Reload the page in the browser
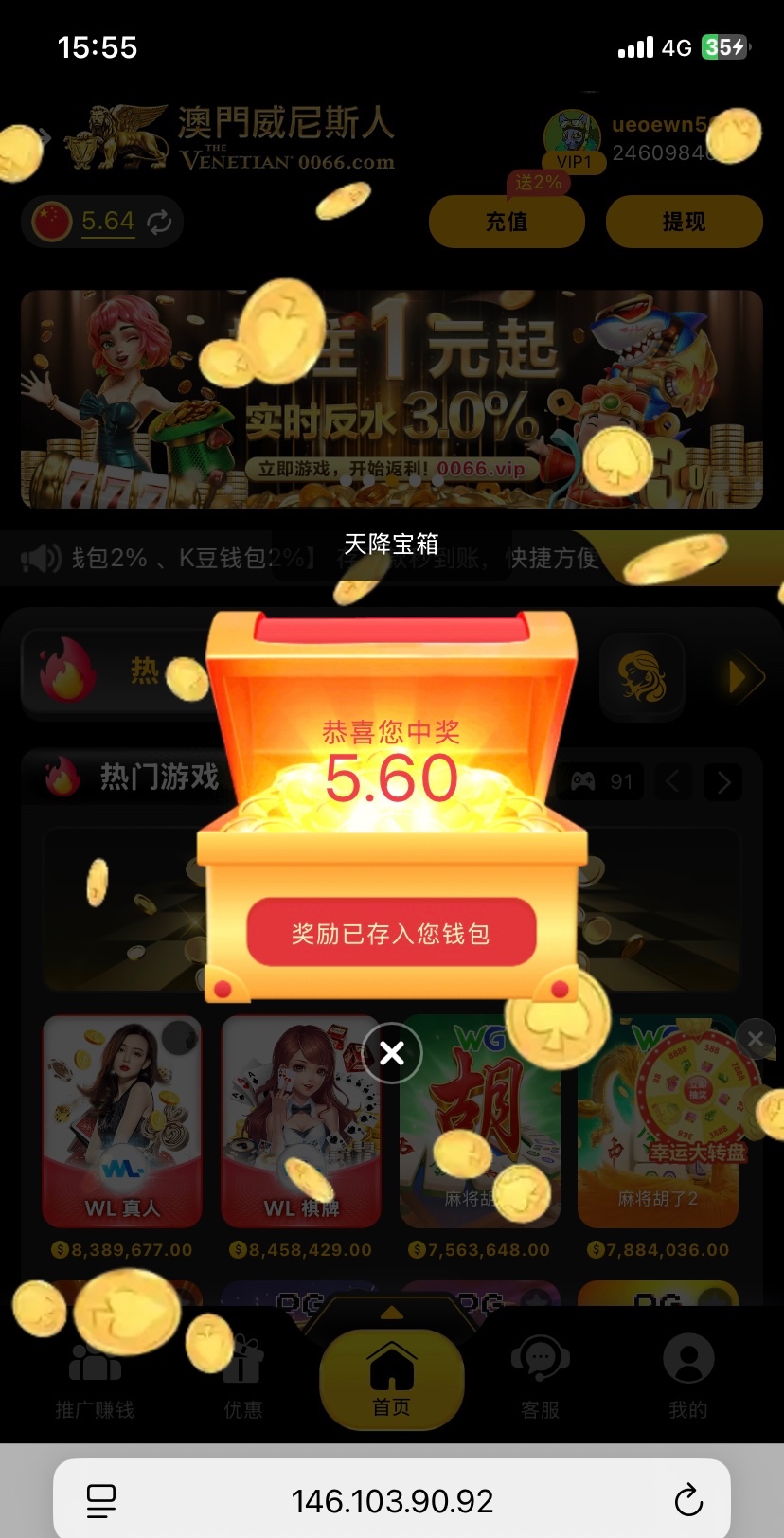This screenshot has width=784, height=1538. (688, 1500)
